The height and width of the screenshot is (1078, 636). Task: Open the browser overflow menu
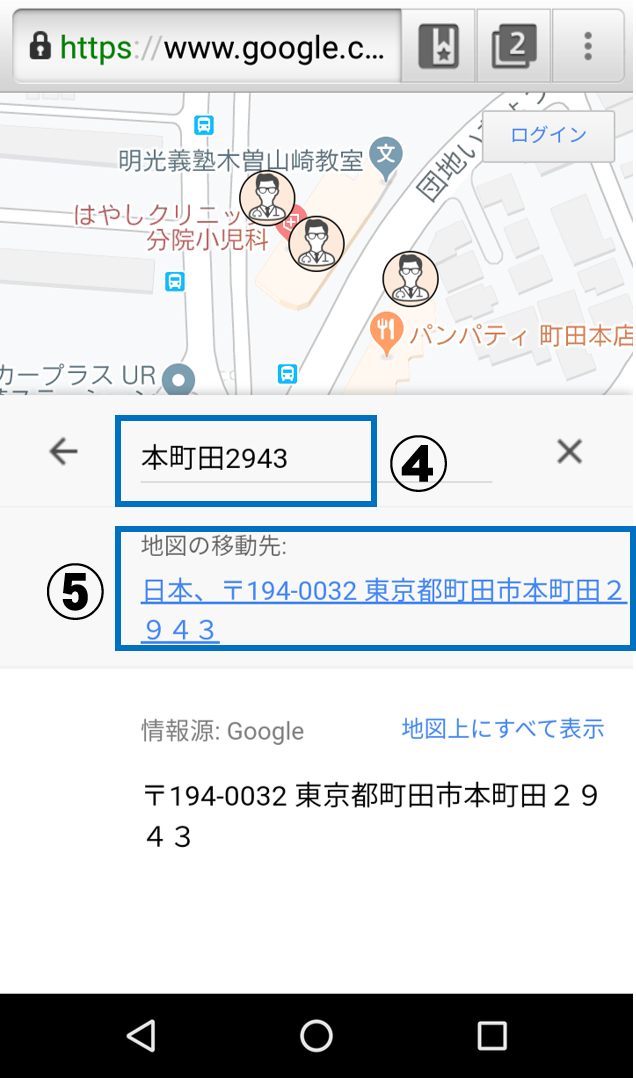588,46
